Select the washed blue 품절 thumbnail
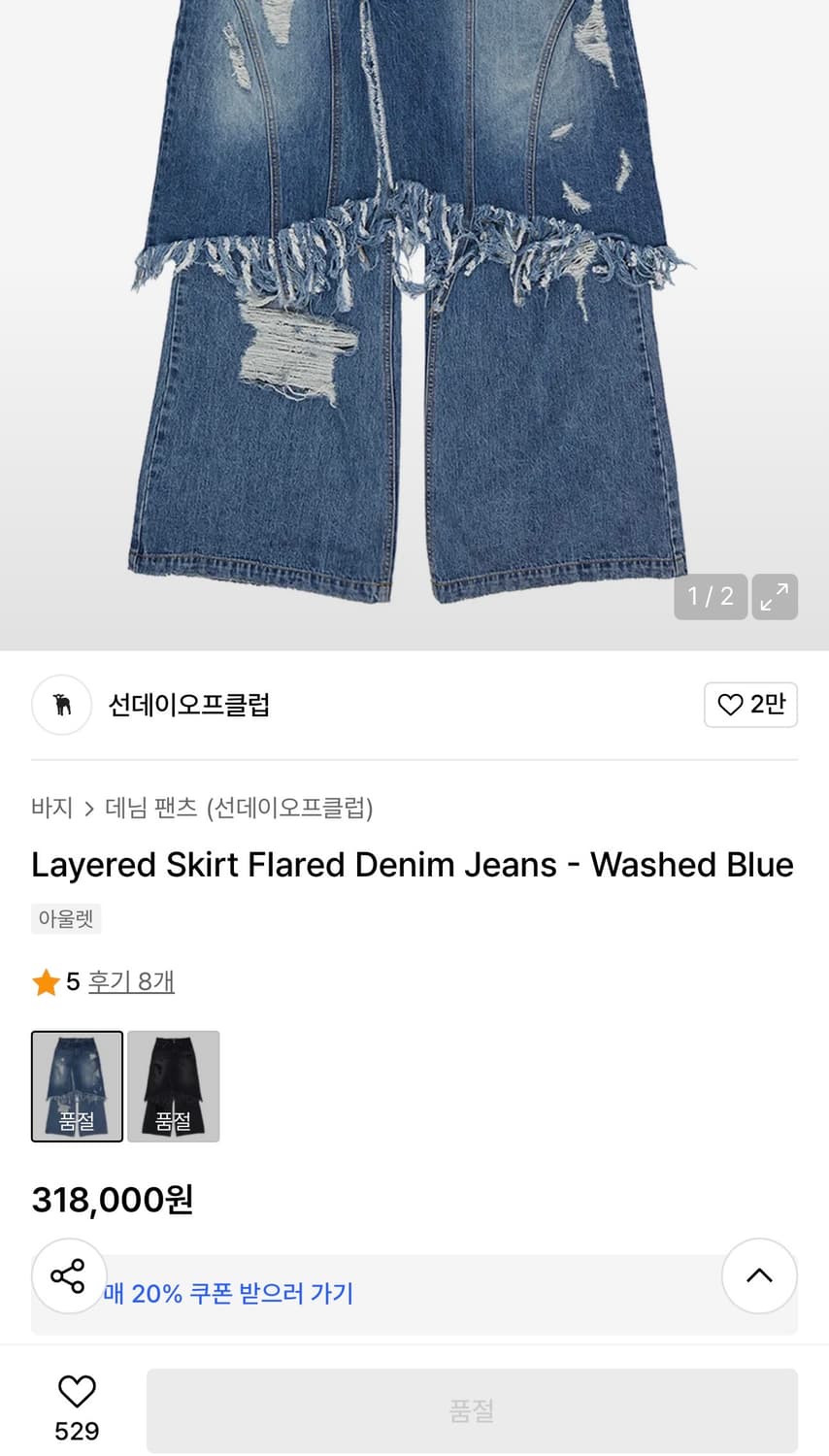This screenshot has width=829, height=1456. (77, 1086)
